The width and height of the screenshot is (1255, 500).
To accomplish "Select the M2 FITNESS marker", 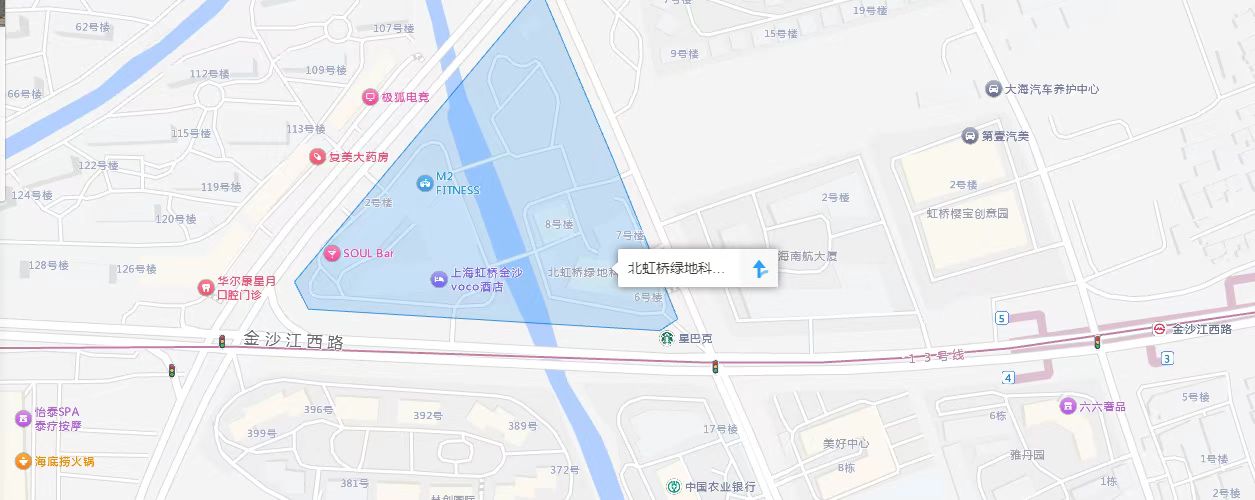I will 425,183.
